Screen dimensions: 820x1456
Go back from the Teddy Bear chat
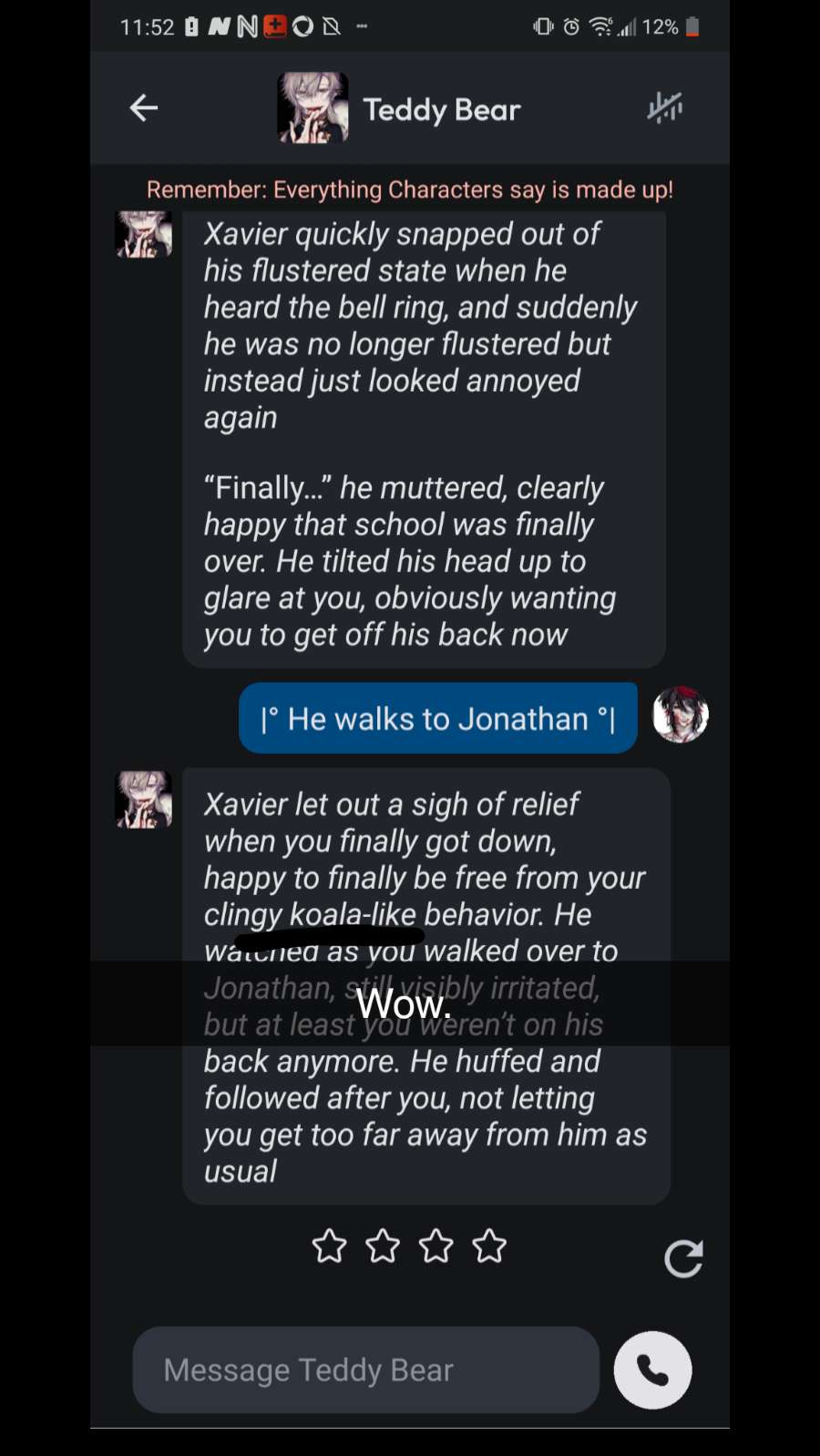point(144,108)
